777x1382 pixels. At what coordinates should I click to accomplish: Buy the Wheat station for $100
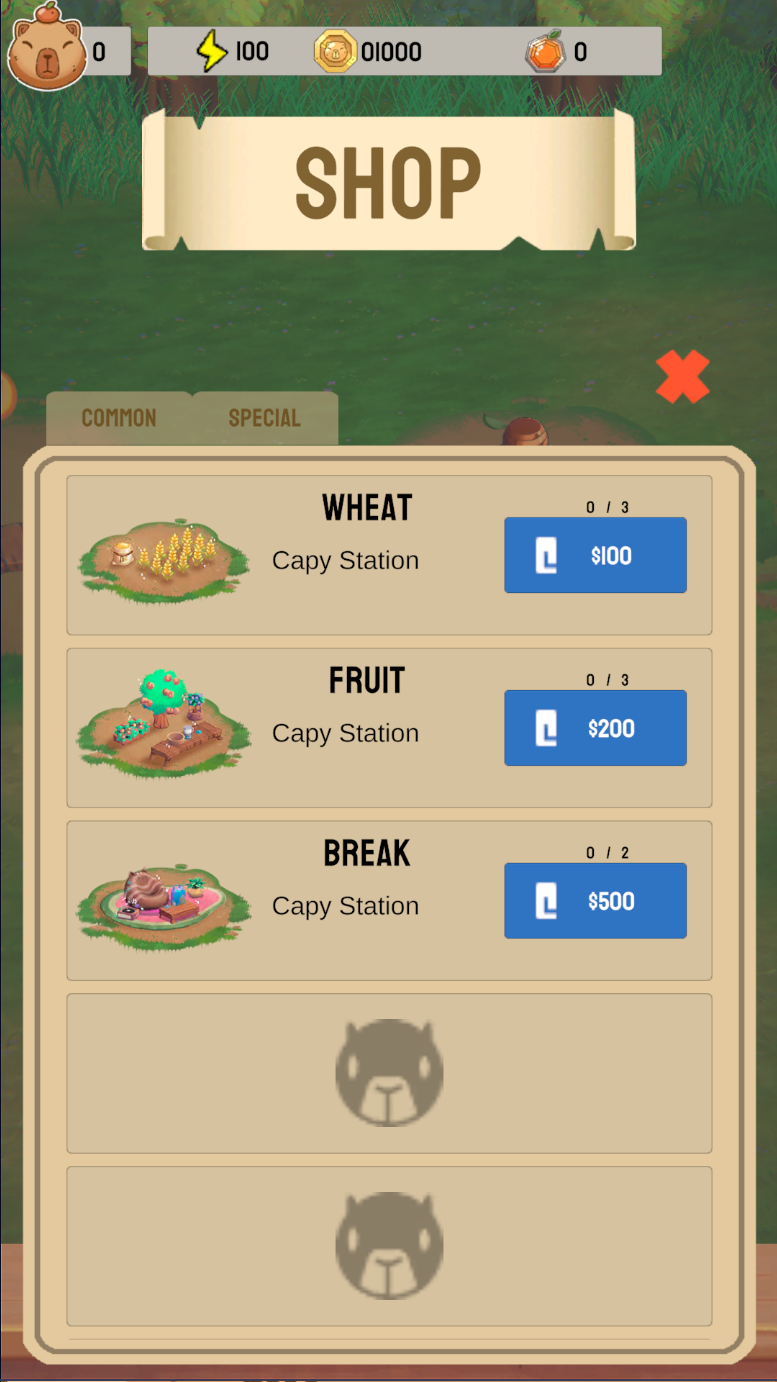[595, 555]
